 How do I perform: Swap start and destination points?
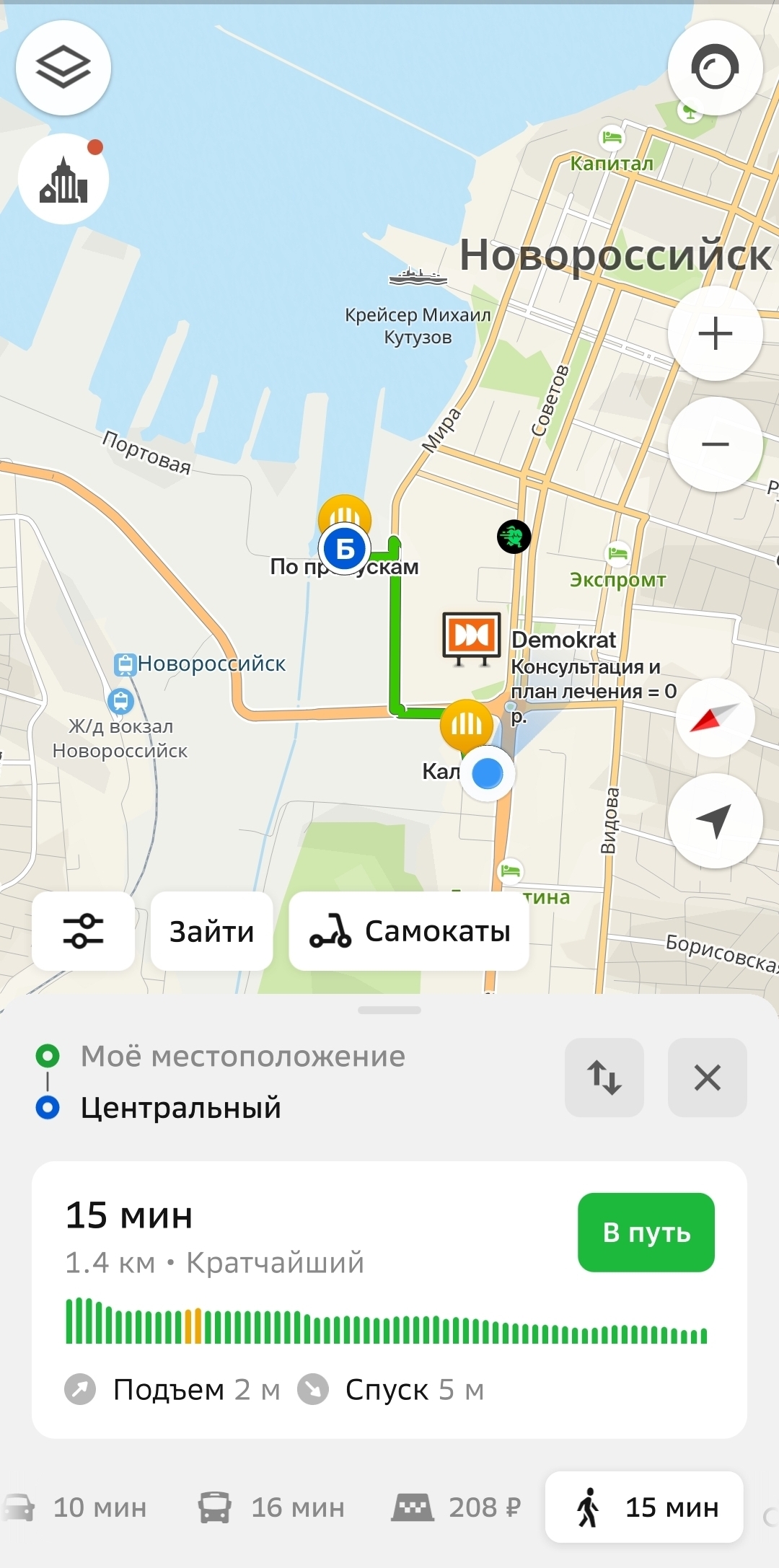point(604,1078)
